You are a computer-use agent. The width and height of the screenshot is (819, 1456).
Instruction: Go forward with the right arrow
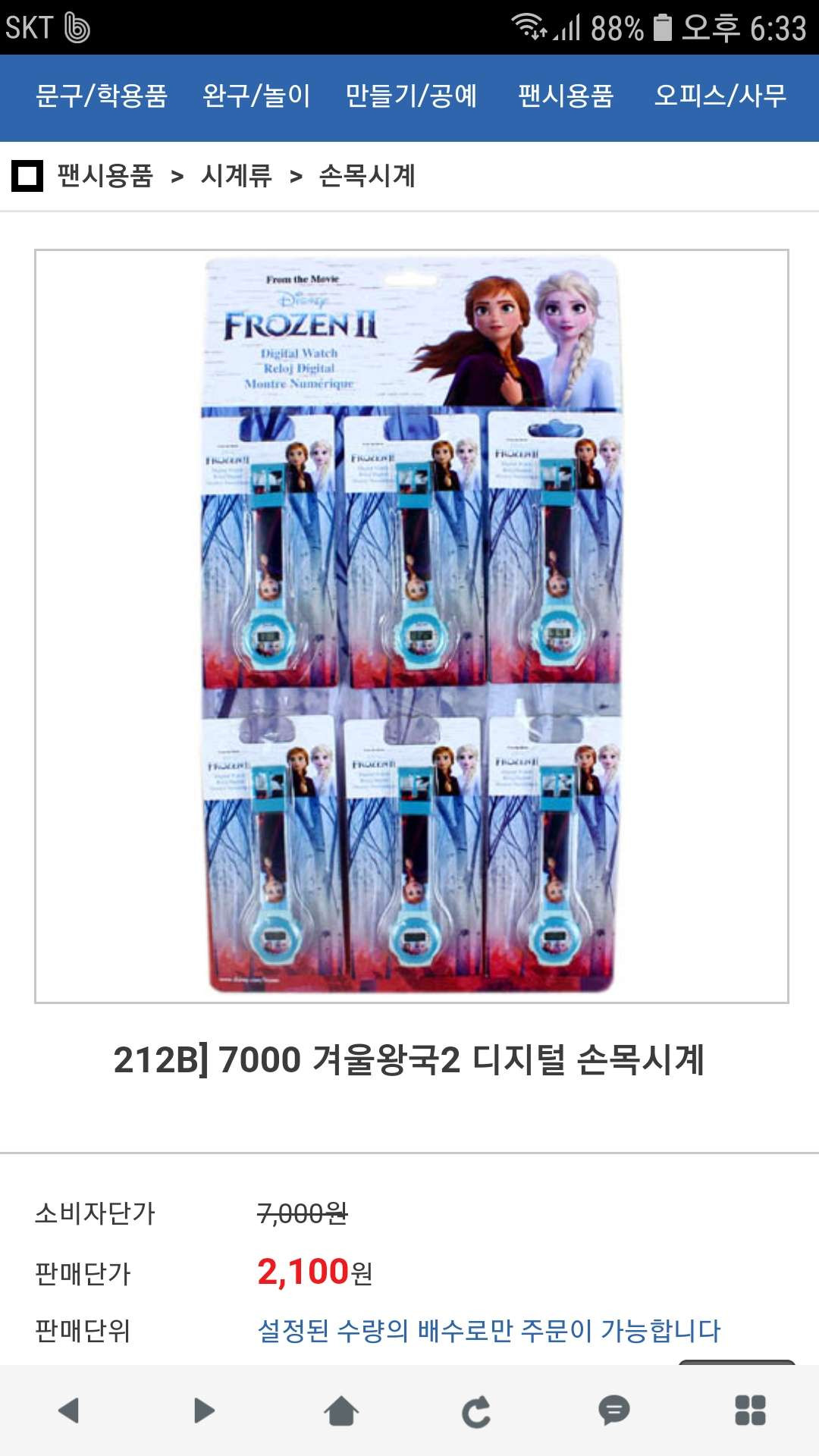point(204,1410)
